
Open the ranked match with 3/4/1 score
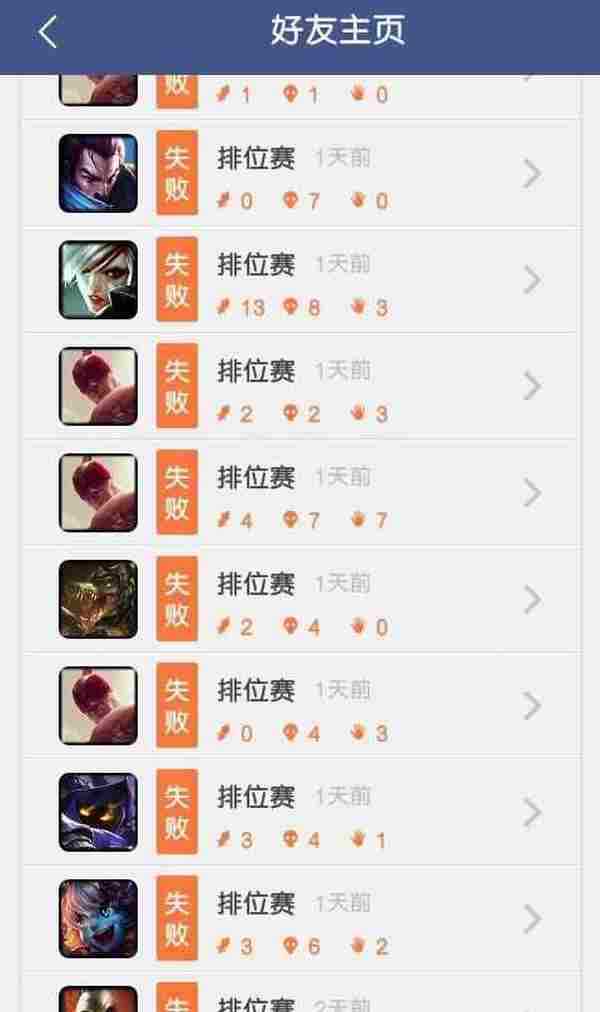pyautogui.click(x=300, y=812)
